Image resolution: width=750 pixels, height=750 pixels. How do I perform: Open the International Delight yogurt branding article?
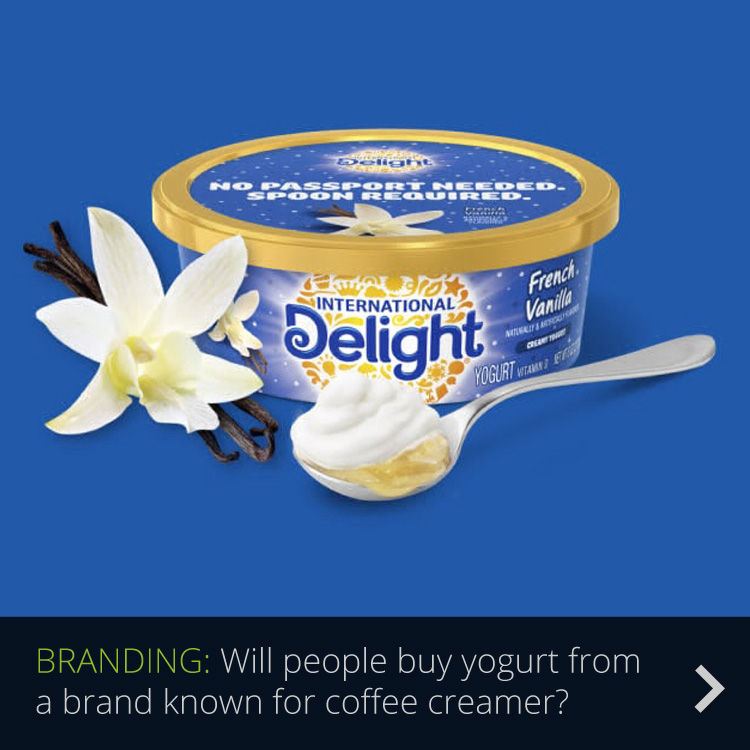click(338, 681)
